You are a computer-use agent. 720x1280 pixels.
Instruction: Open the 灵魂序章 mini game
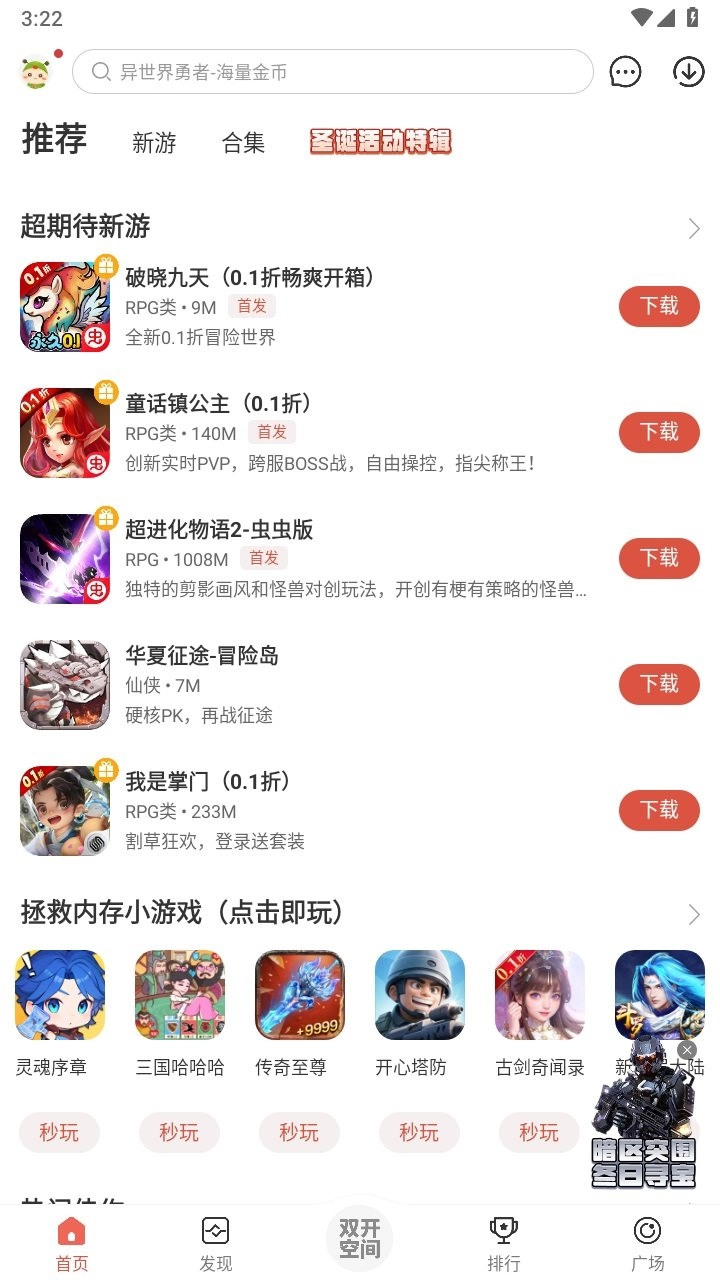coord(60,995)
